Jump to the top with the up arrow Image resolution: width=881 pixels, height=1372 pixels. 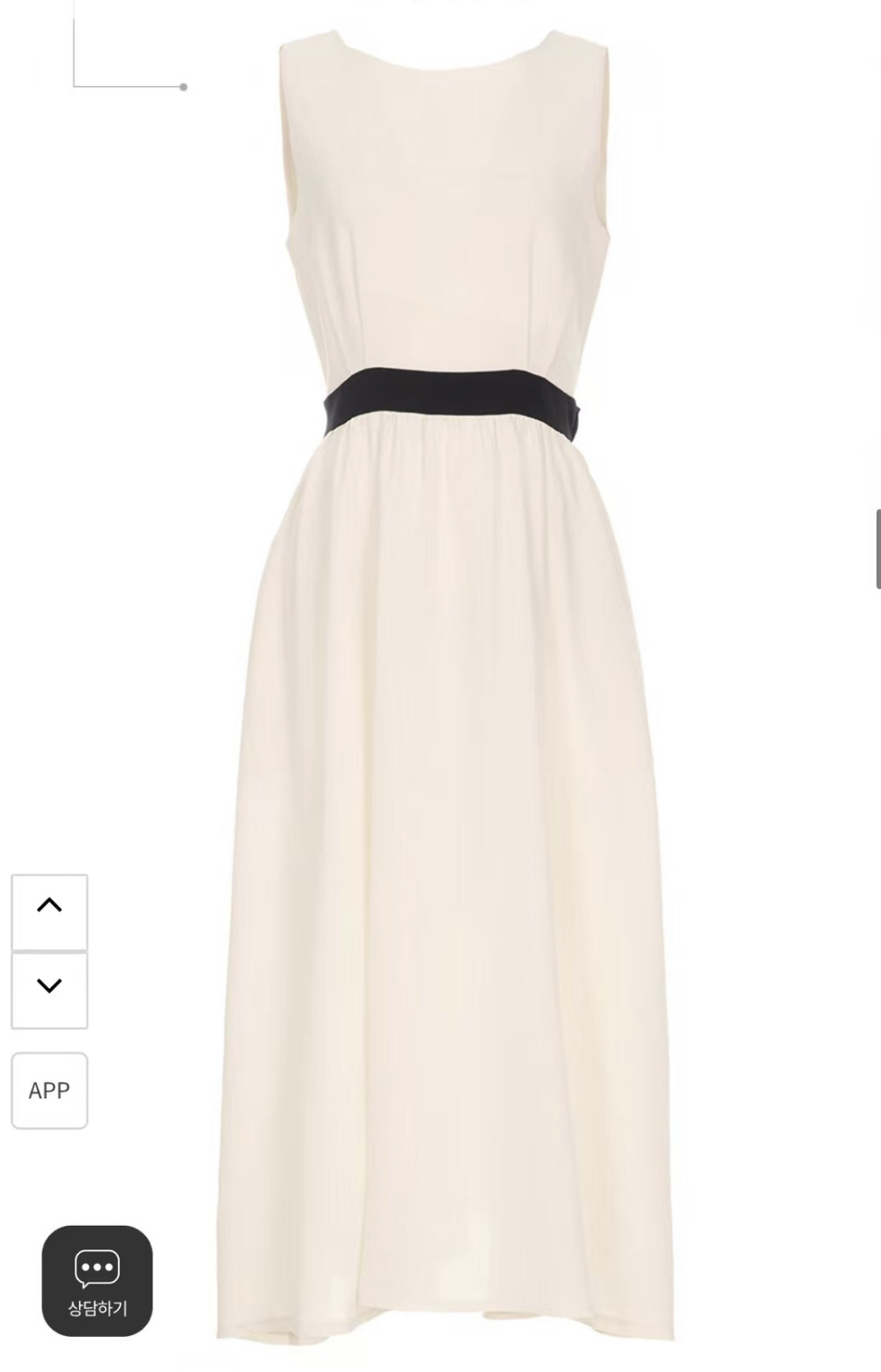[49, 911]
